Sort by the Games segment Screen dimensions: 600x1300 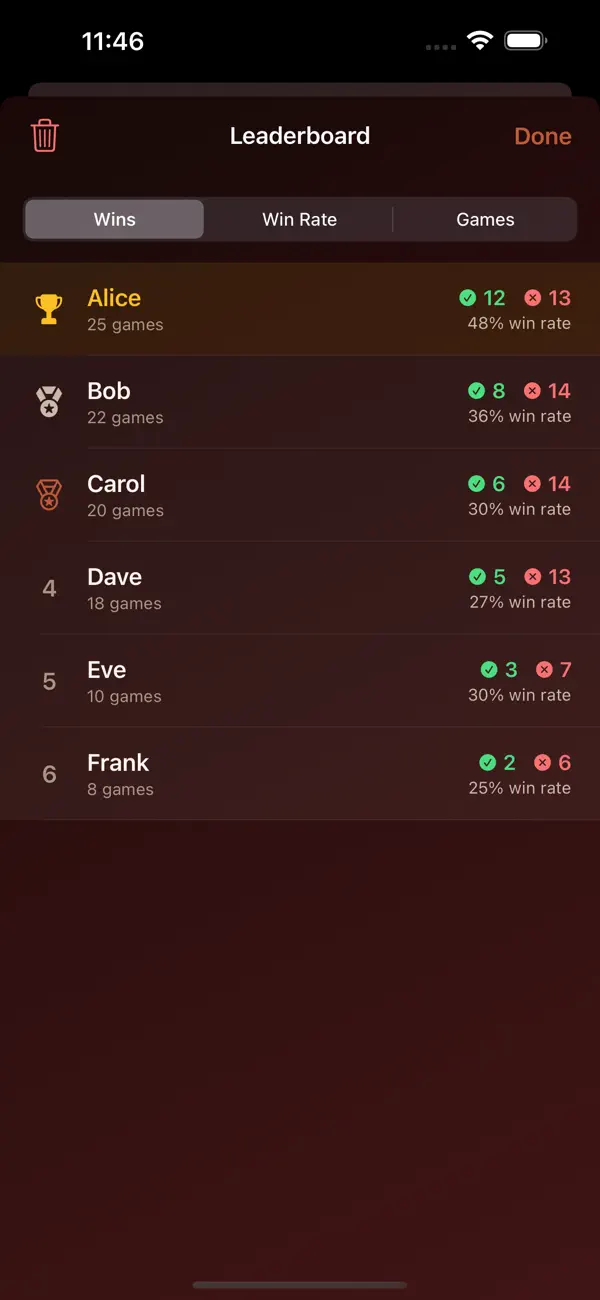click(x=485, y=219)
